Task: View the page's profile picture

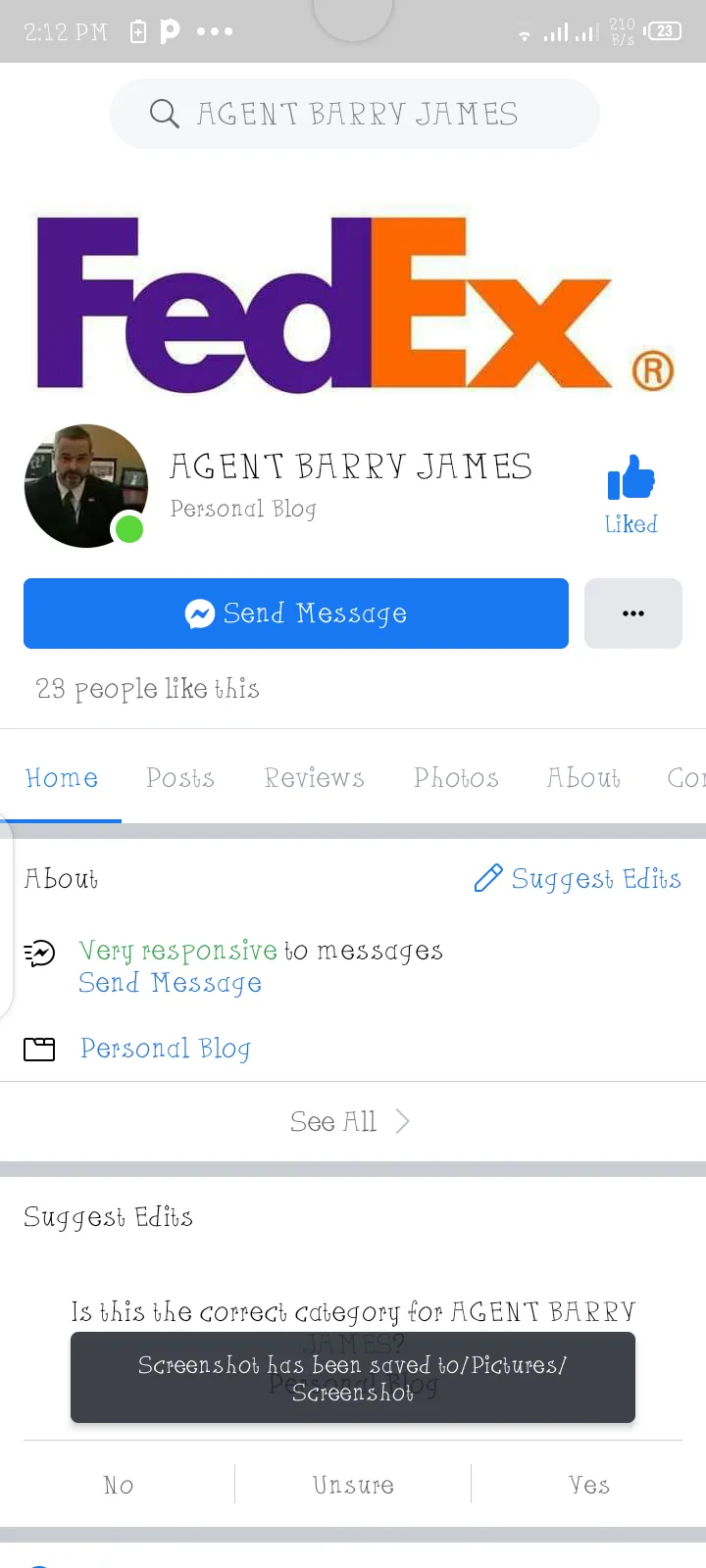Action: [x=86, y=486]
